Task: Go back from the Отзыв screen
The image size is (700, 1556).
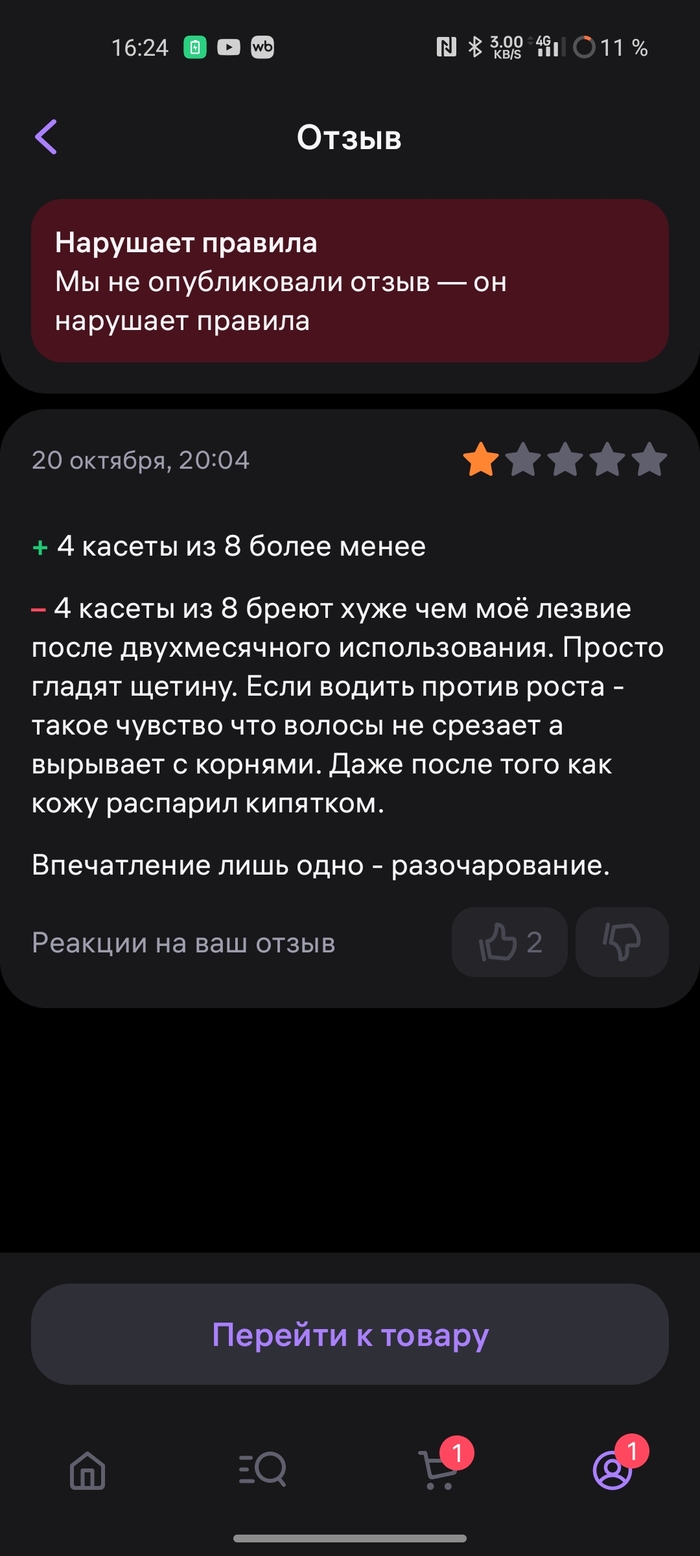Action: 46,137
